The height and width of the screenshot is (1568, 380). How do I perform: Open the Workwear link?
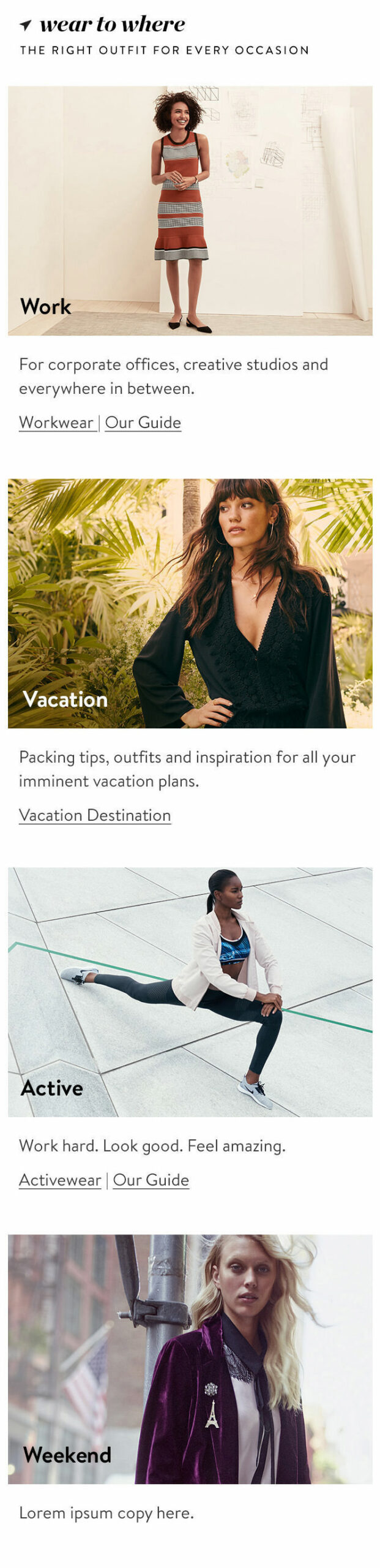coord(56,422)
